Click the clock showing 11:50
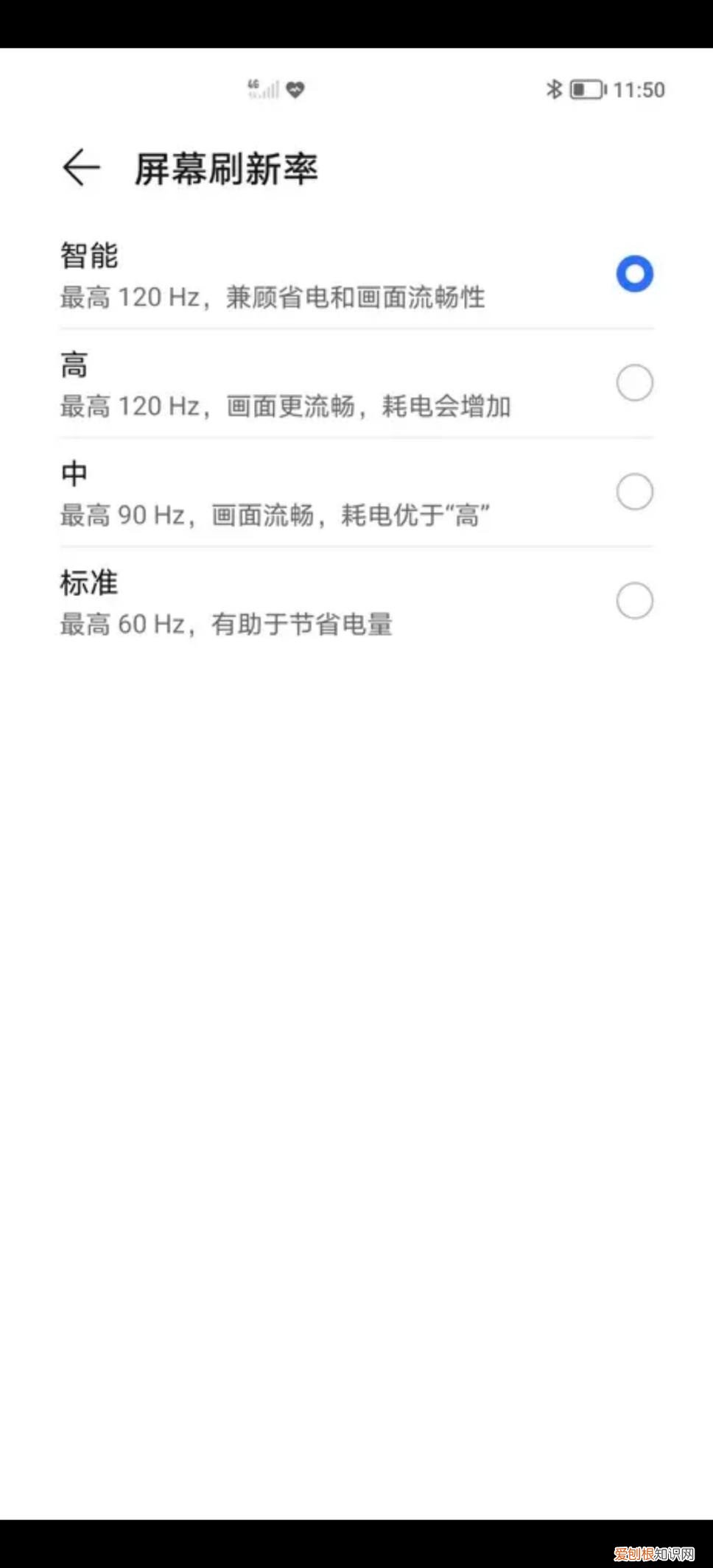This screenshot has width=713, height=1568. point(640,89)
